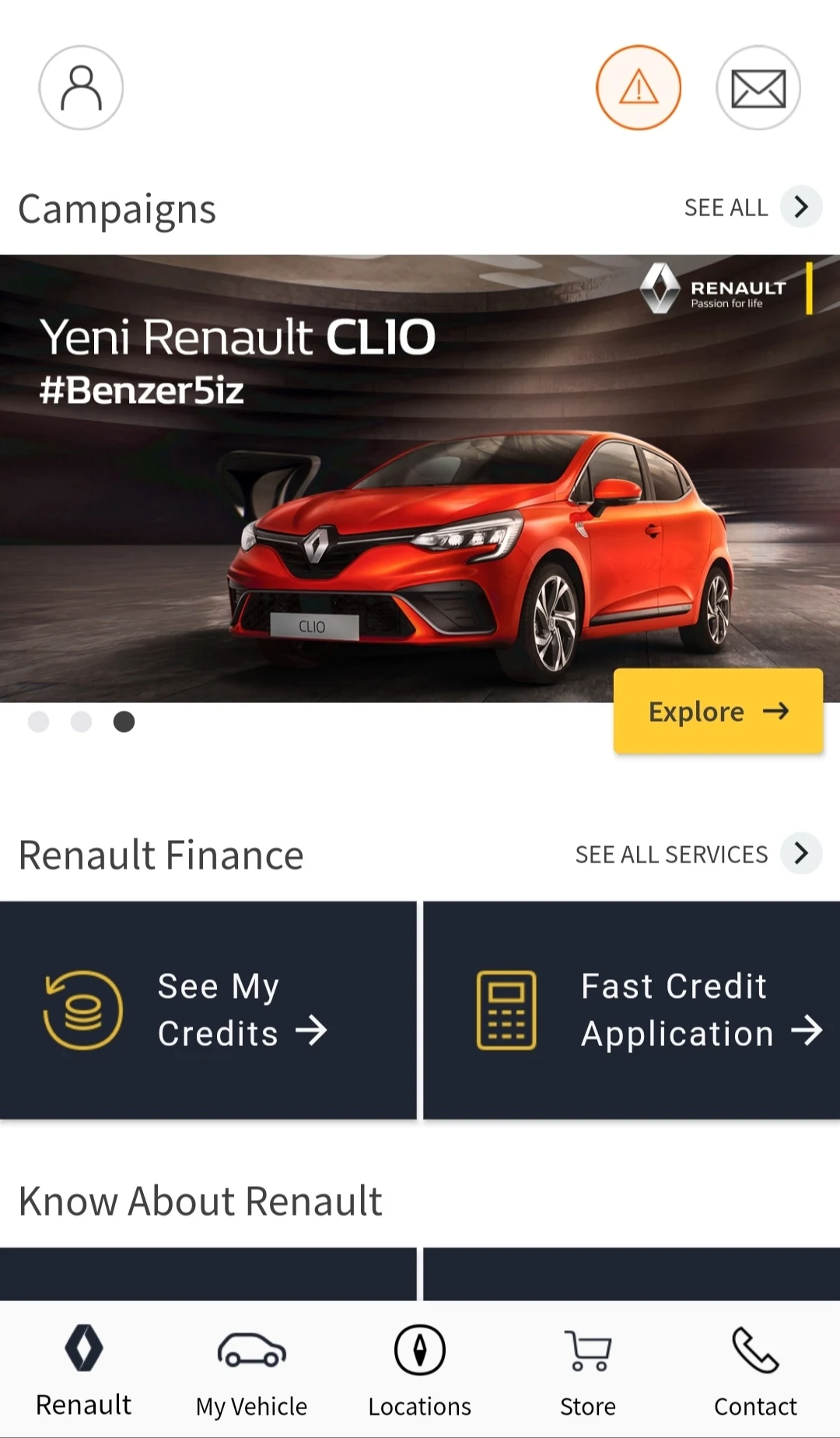The width and height of the screenshot is (840, 1438).
Task: Switch to the My Vehicle tab
Action: tap(252, 1370)
